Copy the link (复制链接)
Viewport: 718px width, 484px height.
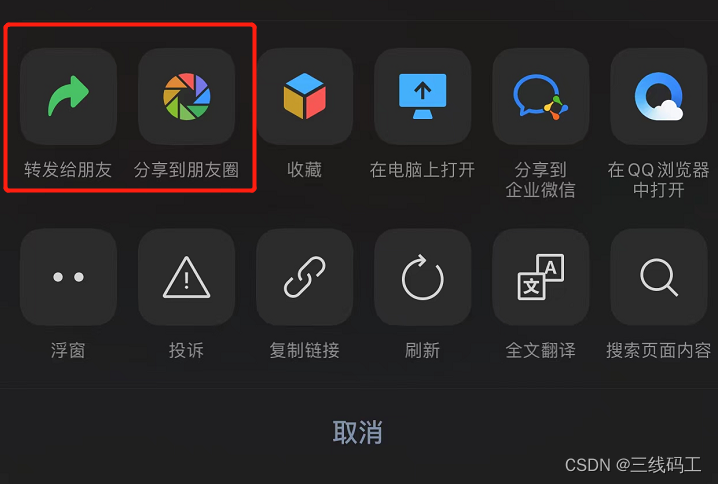click(x=304, y=277)
